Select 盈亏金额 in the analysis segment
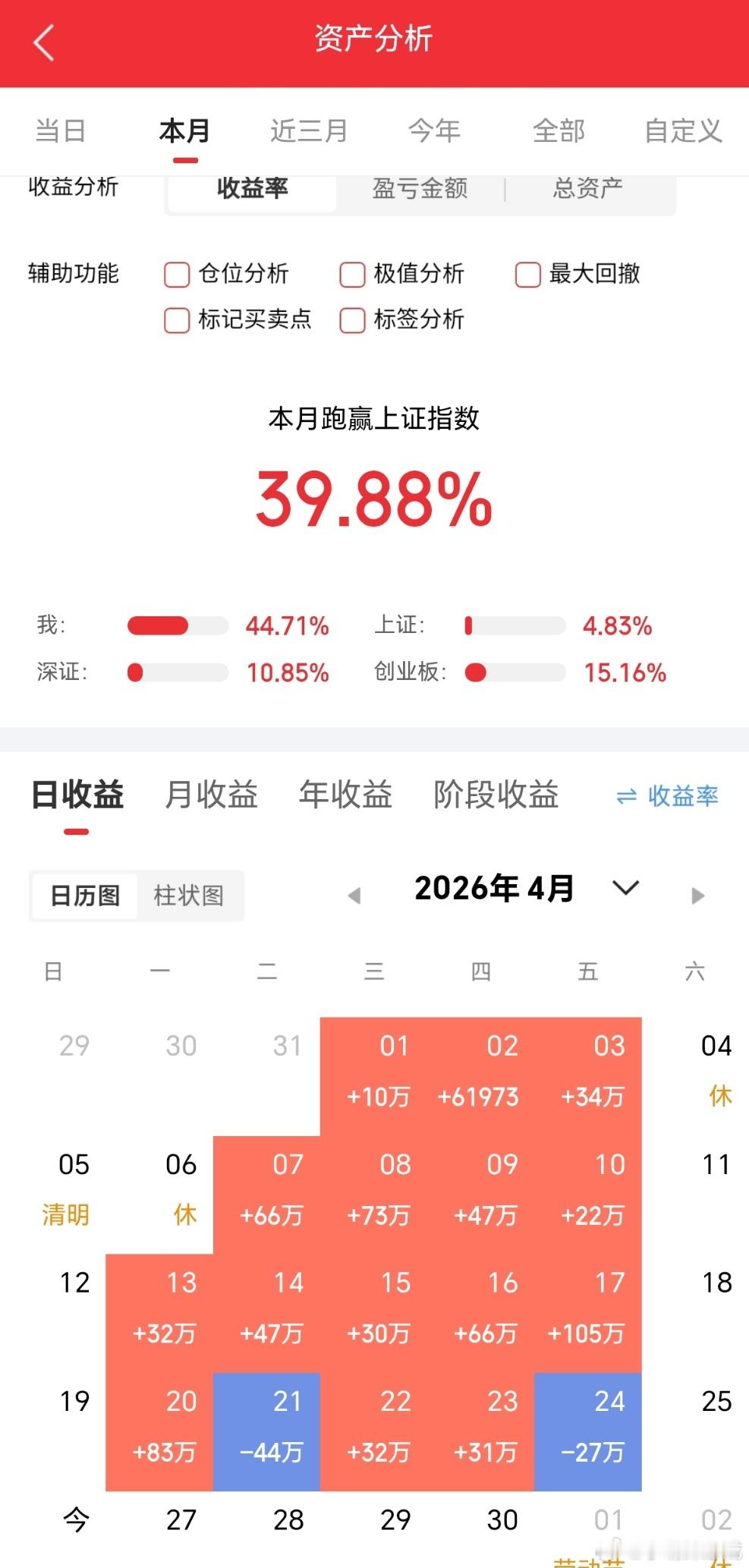 tap(420, 190)
